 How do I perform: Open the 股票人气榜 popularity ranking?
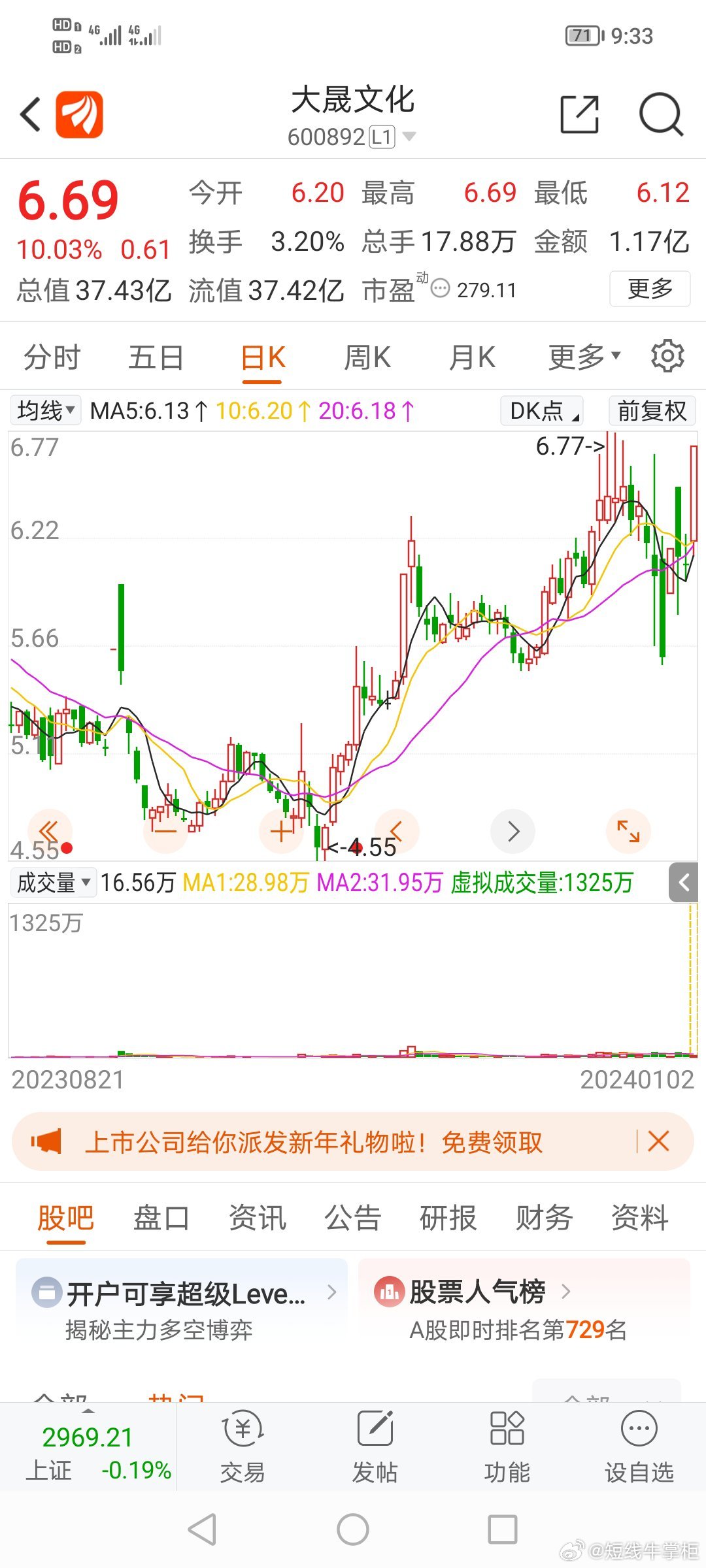(x=477, y=1292)
